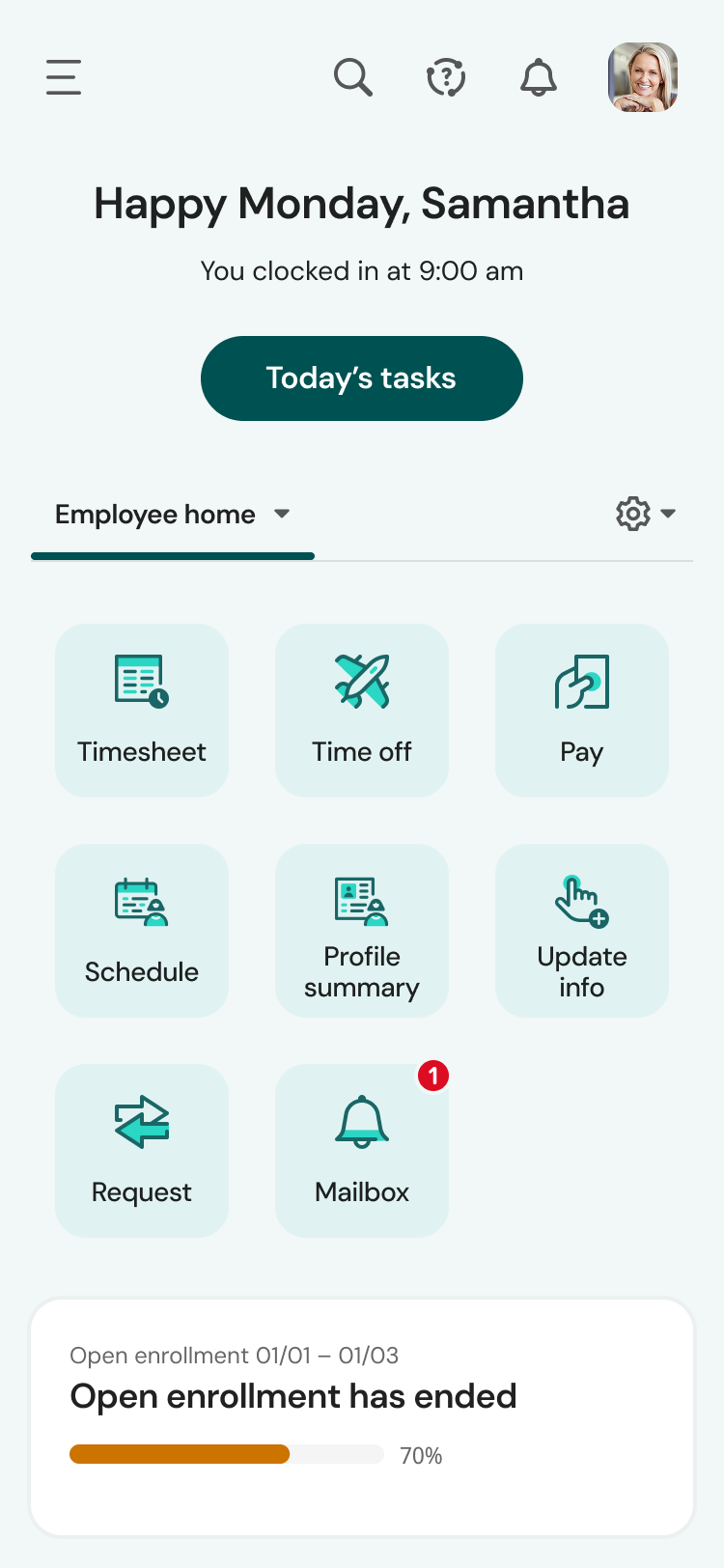Select the Time off tile
This screenshot has height=1568, width=724.
[362, 711]
